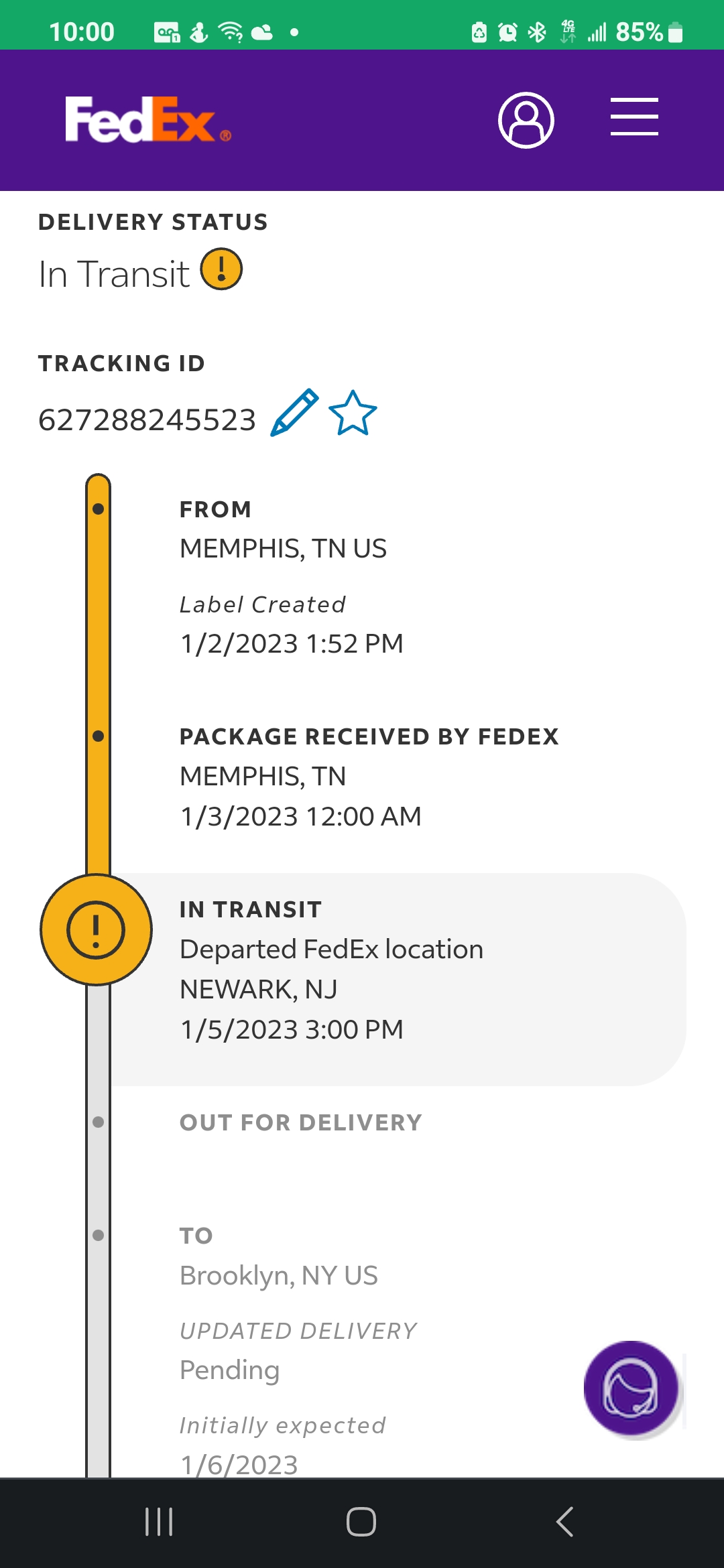Tap the In Transit alert icon

click(x=222, y=269)
